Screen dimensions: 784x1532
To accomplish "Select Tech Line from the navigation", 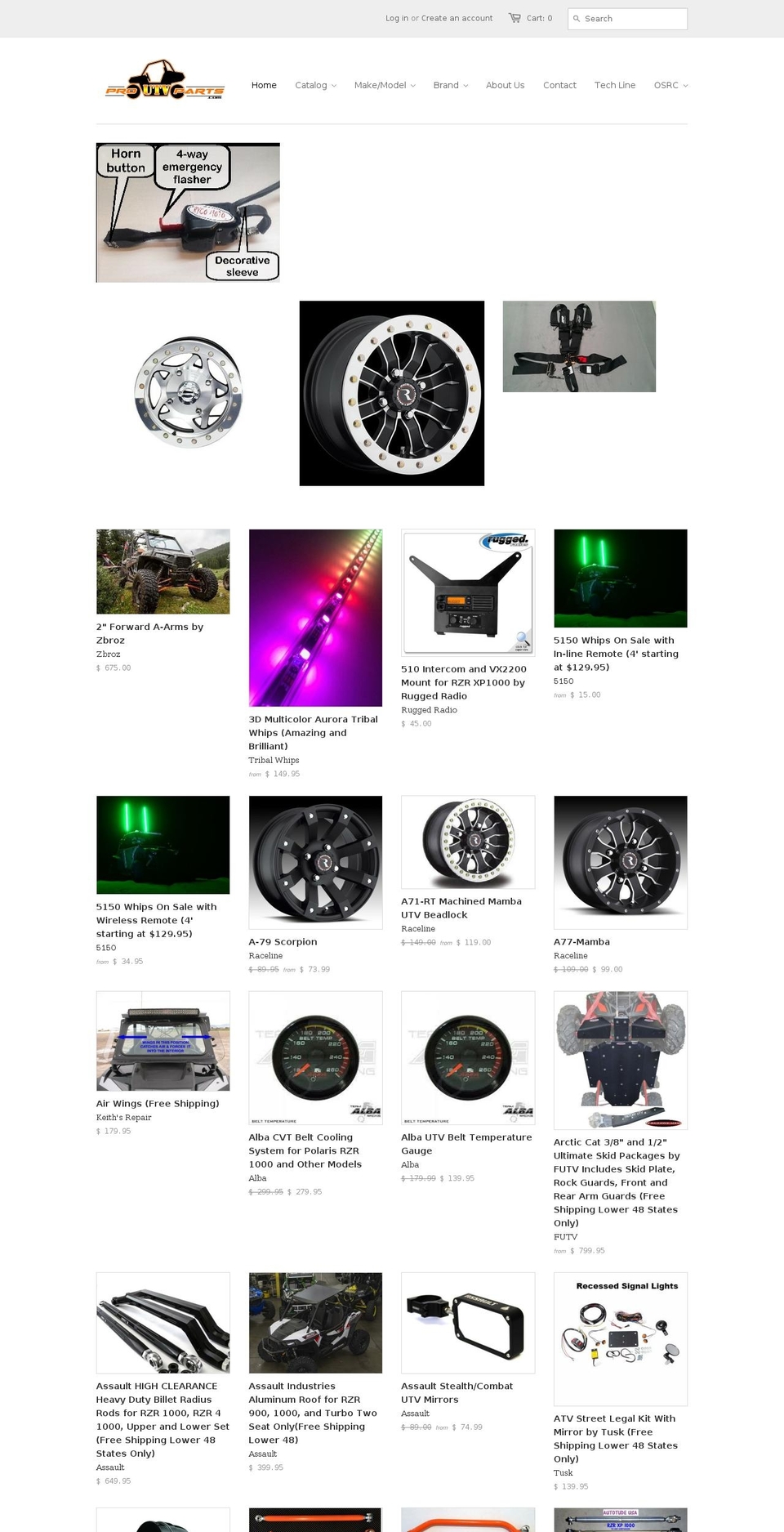I will [615, 85].
